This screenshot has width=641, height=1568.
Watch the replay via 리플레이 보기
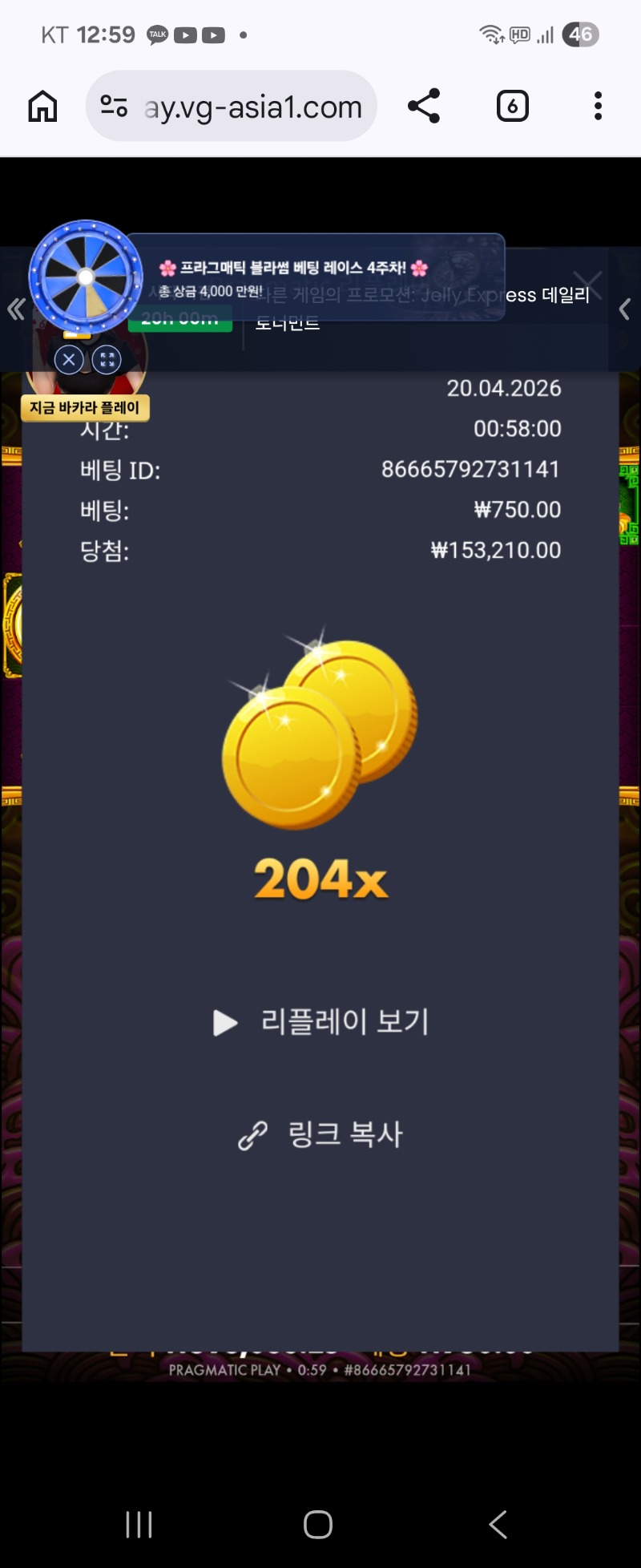click(320, 1022)
